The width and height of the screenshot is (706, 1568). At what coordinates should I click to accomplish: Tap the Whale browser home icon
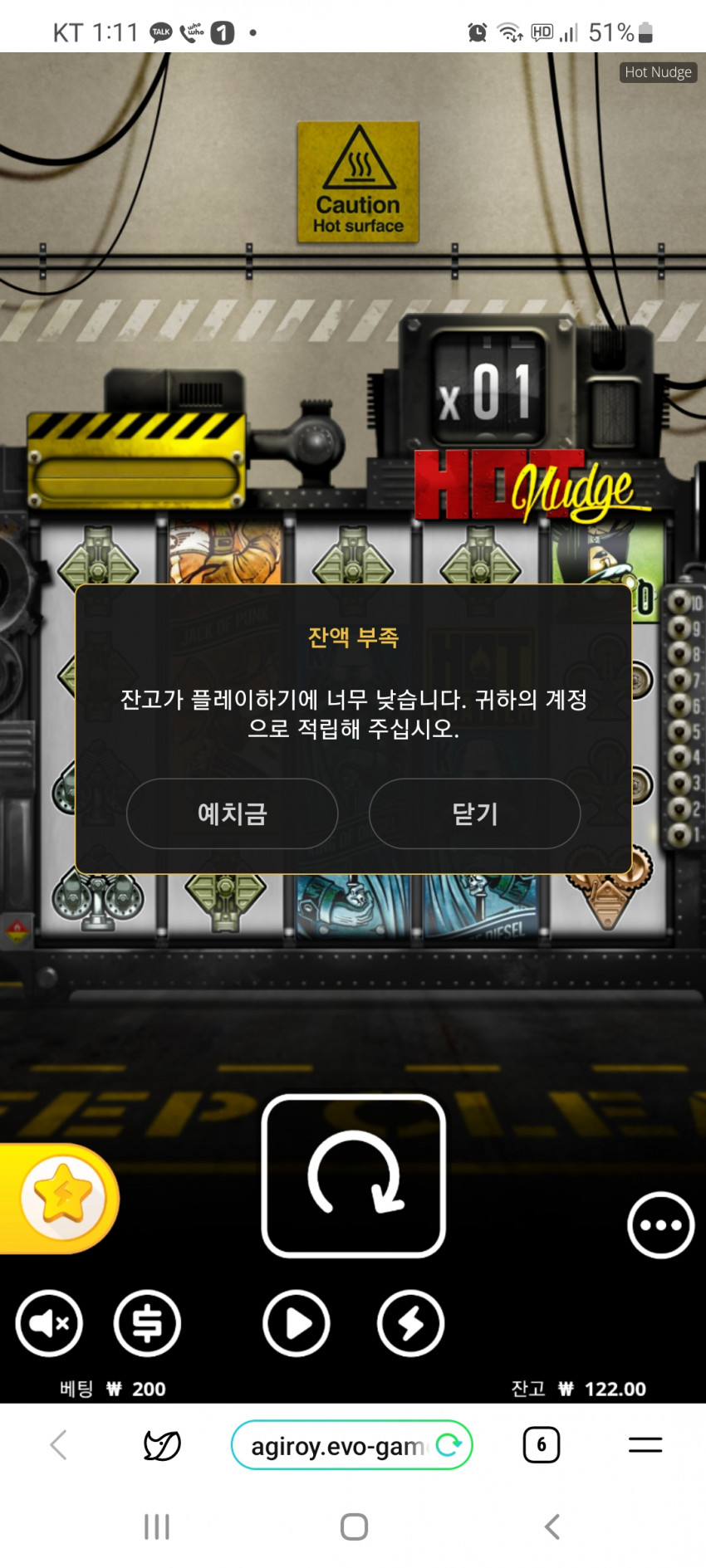pyautogui.click(x=162, y=1445)
